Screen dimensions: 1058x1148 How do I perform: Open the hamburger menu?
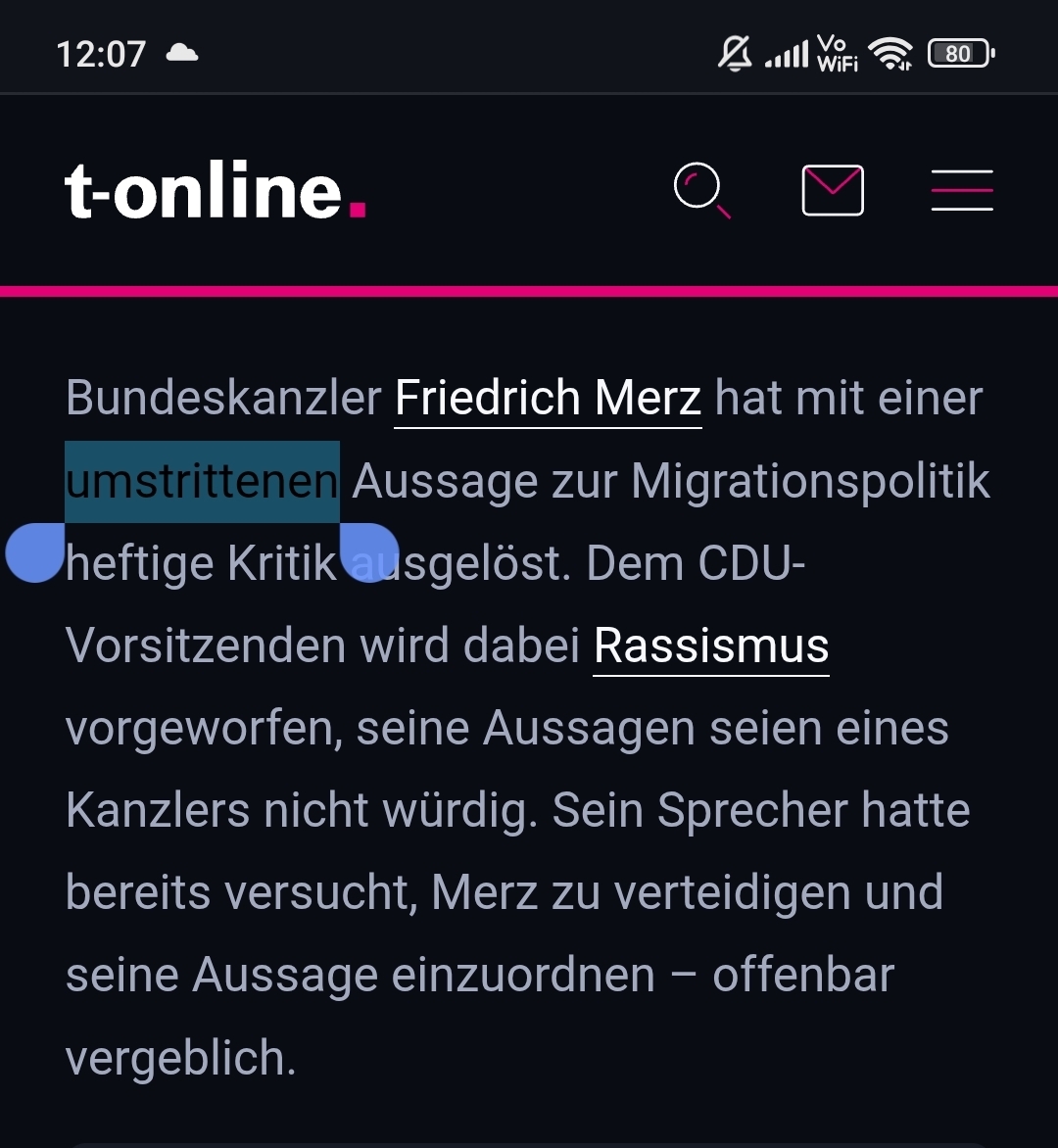[962, 190]
